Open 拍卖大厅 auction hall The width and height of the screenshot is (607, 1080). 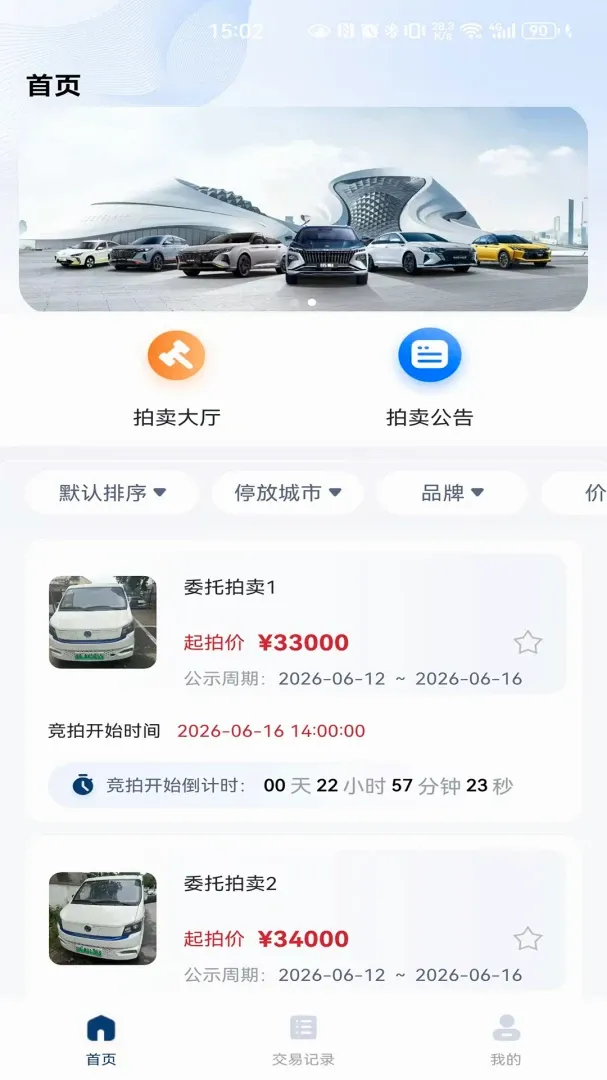click(176, 378)
